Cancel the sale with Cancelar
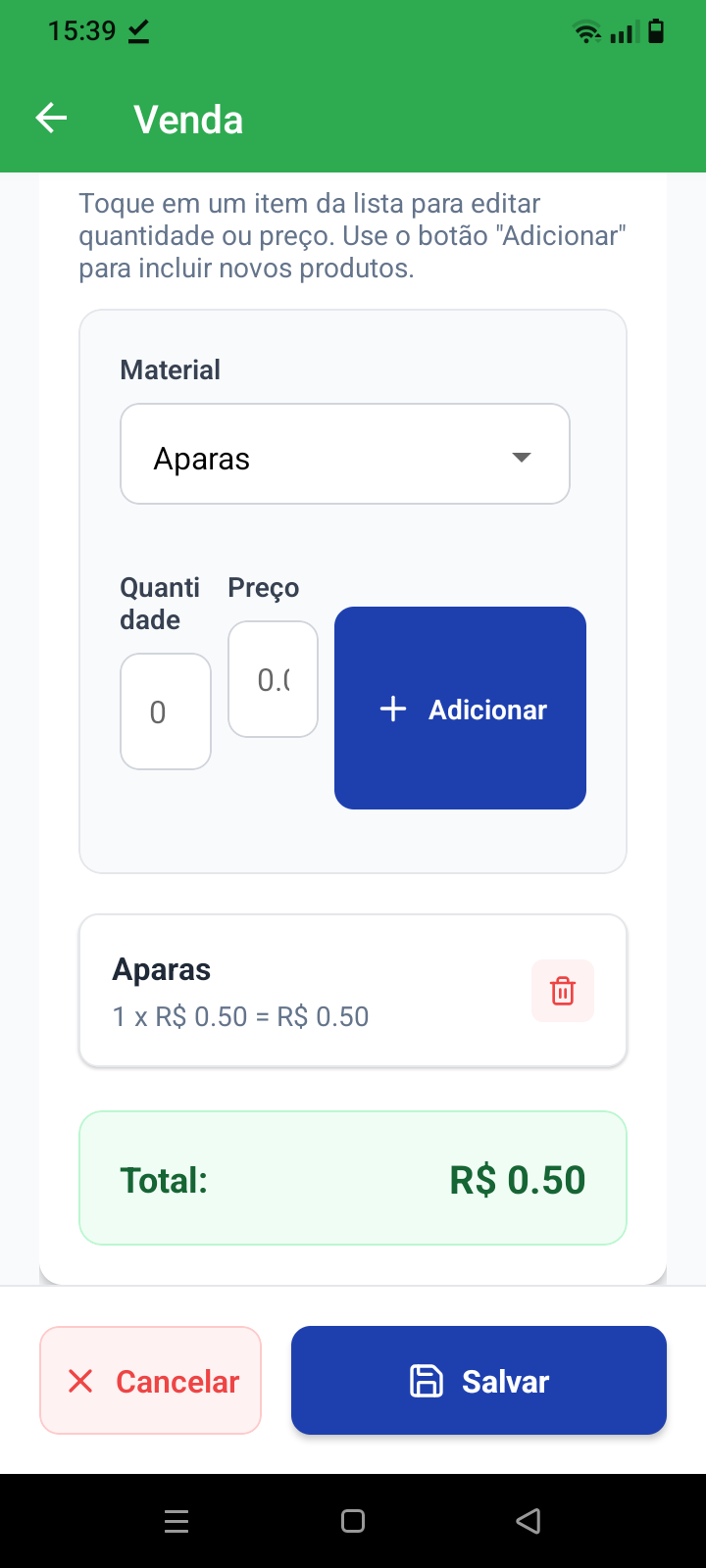The image size is (706, 1568). click(151, 1381)
